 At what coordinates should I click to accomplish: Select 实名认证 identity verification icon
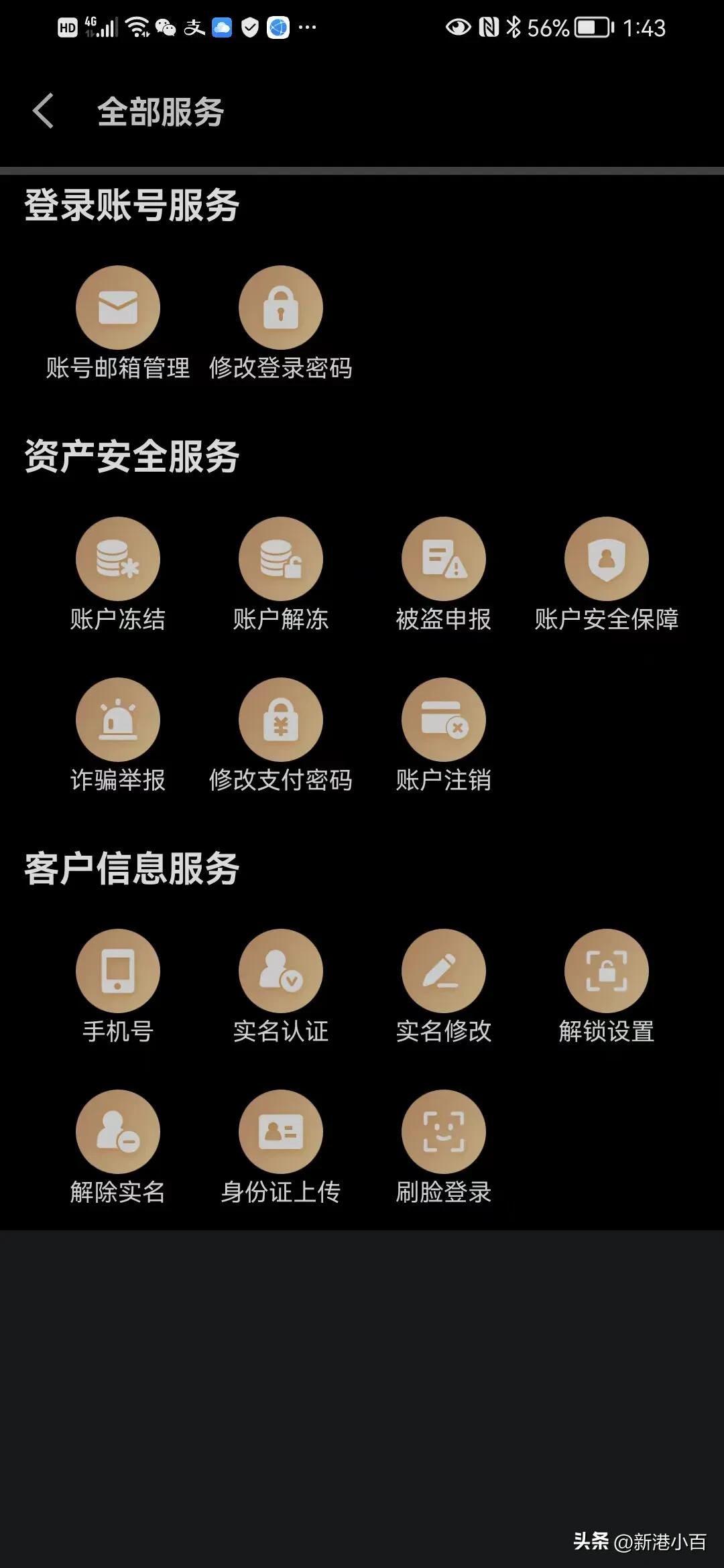pyautogui.click(x=281, y=970)
